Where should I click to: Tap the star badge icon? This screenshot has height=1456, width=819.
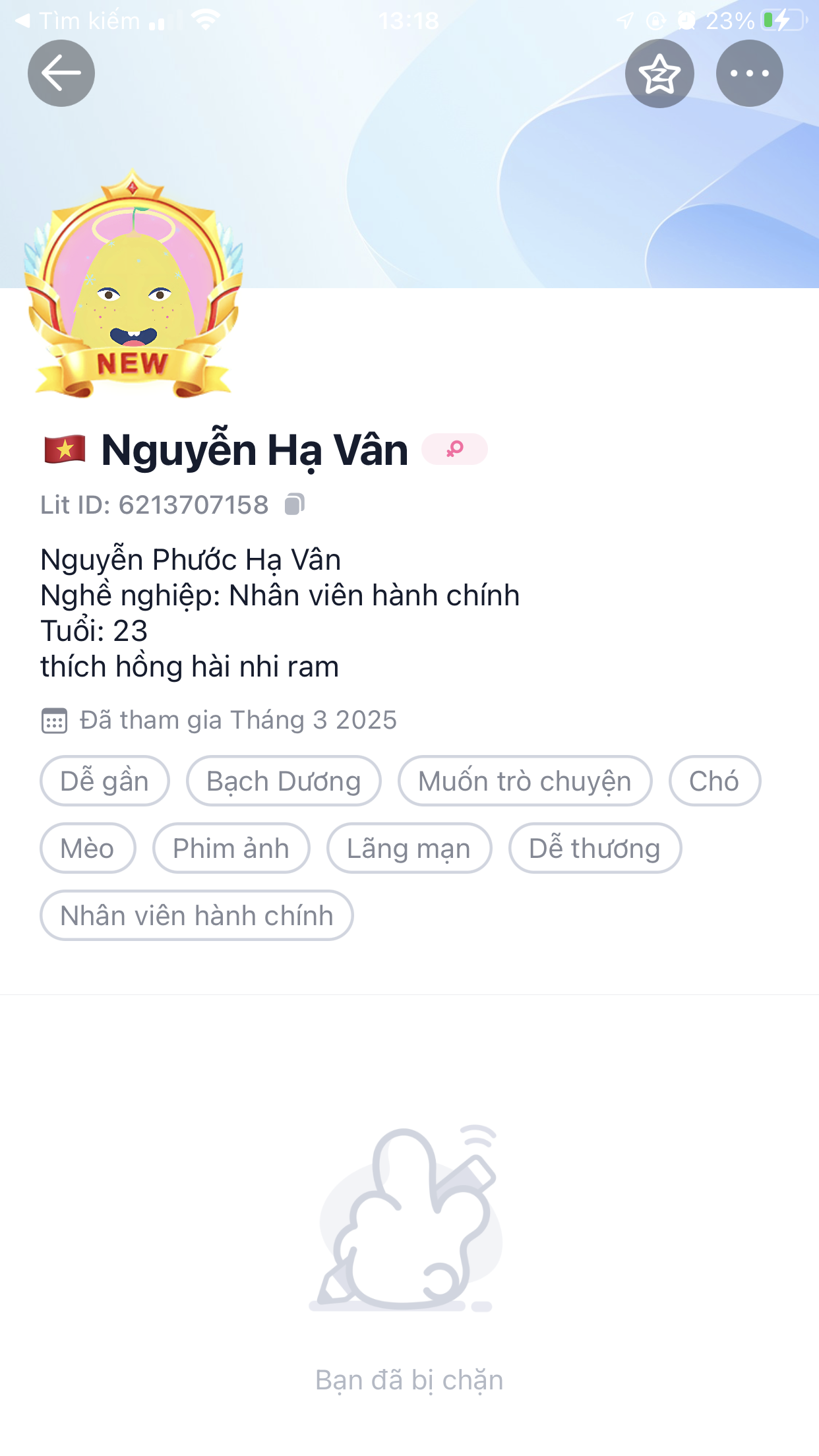coord(659,73)
